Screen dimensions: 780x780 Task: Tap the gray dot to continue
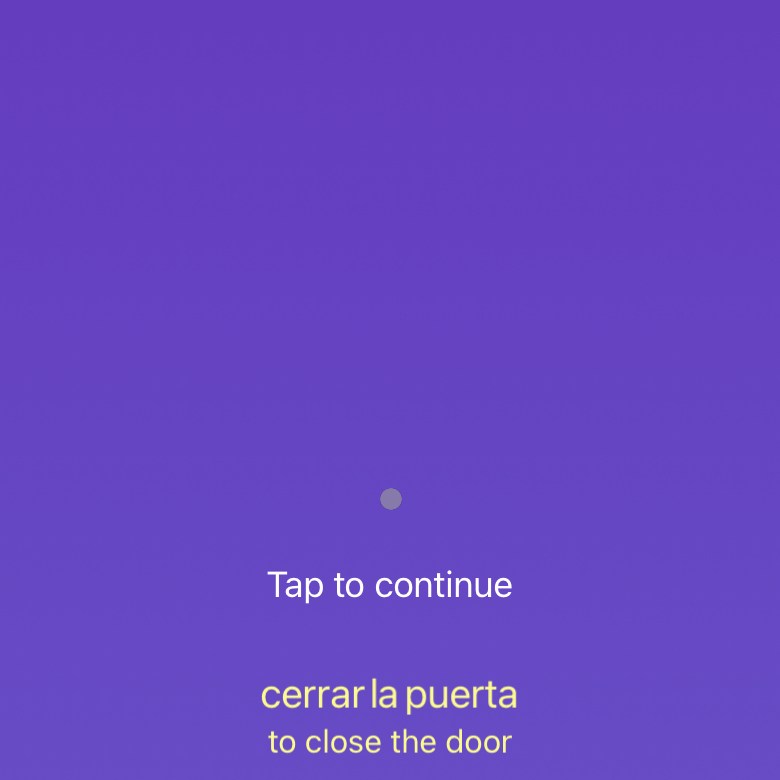[x=391, y=499]
